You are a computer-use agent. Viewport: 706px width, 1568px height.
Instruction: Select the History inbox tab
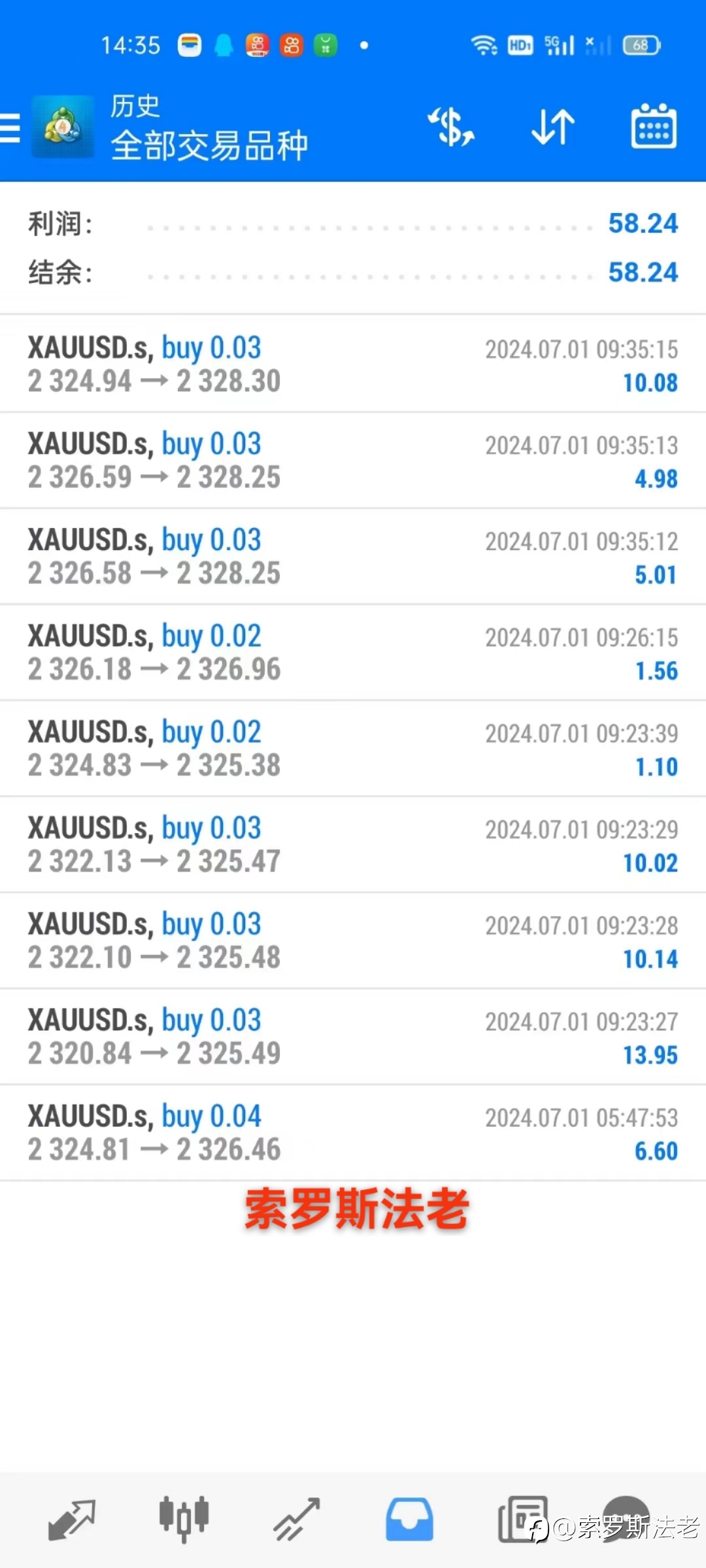[x=409, y=1520]
